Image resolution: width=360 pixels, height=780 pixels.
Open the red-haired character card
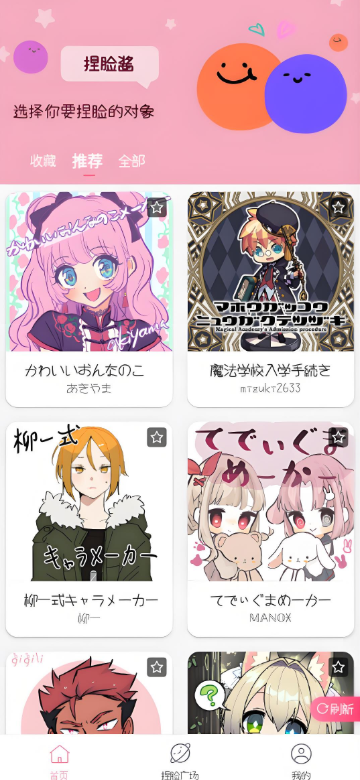tap(89, 693)
